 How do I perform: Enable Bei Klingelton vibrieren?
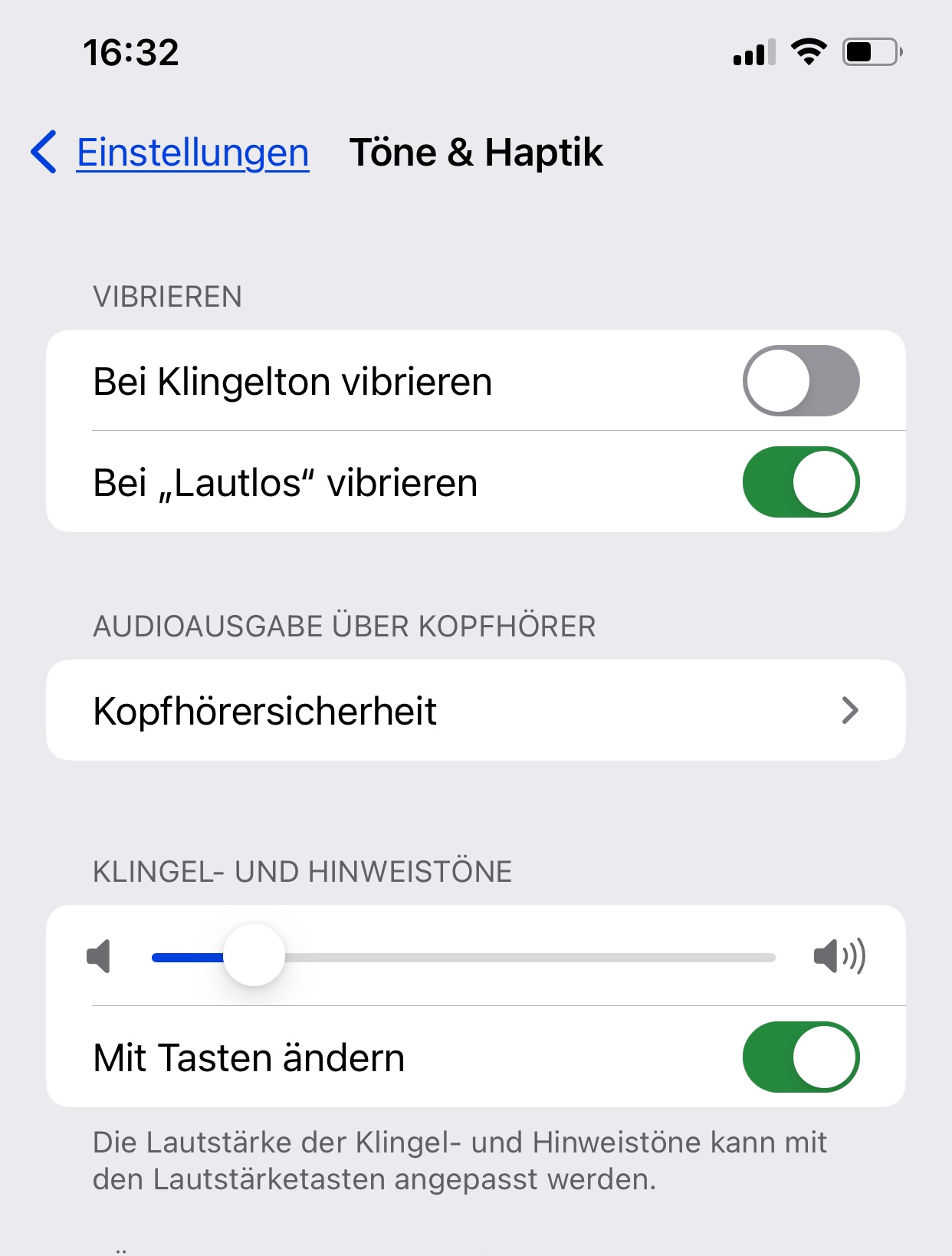[800, 381]
